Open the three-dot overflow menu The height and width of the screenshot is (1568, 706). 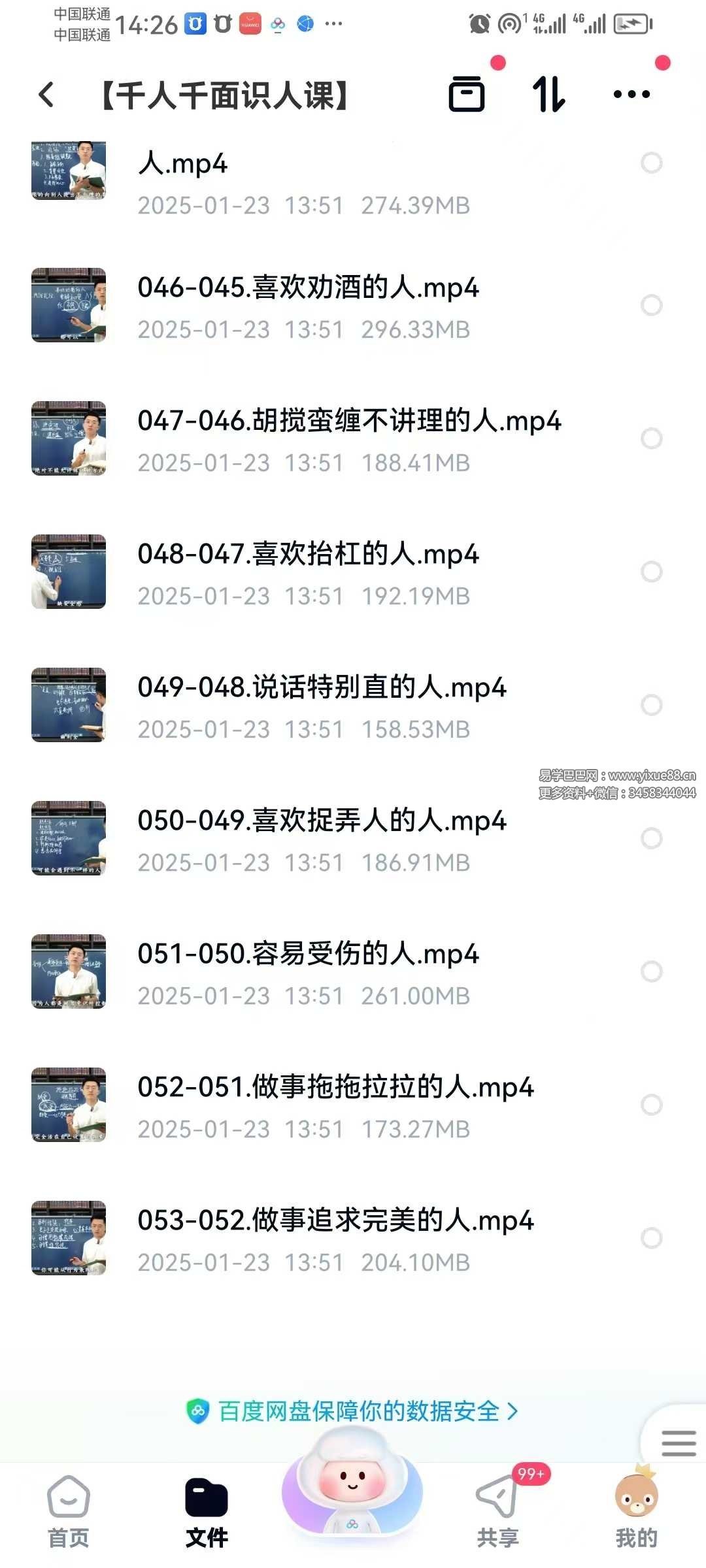pos(631,95)
